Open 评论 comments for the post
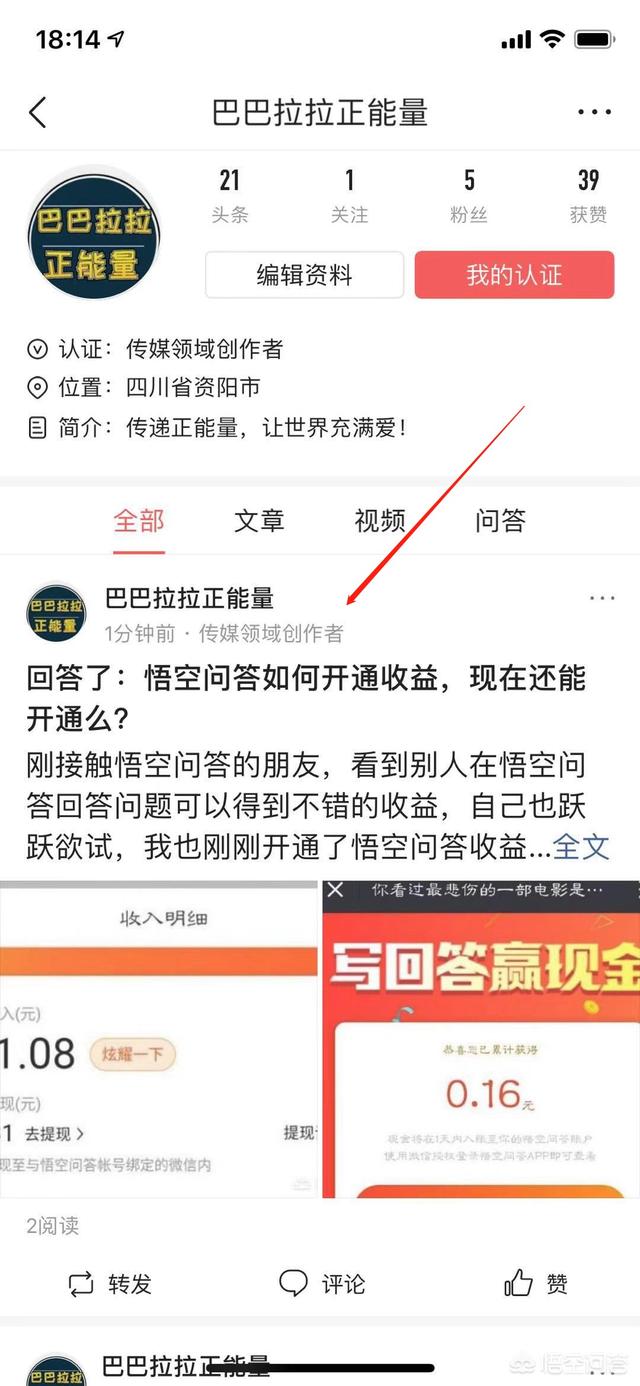The height and width of the screenshot is (1386, 640). 321,1284
